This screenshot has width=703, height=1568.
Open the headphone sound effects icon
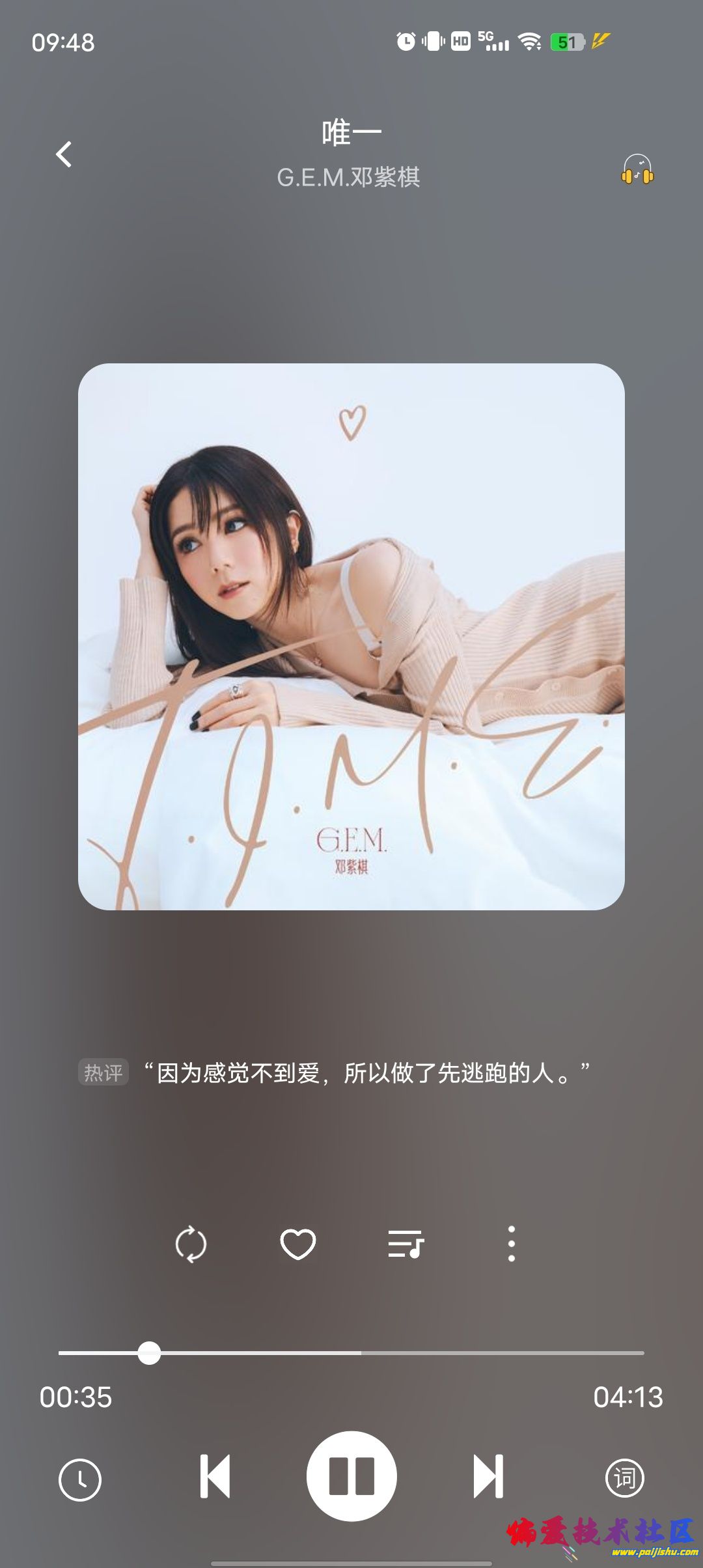(x=637, y=170)
